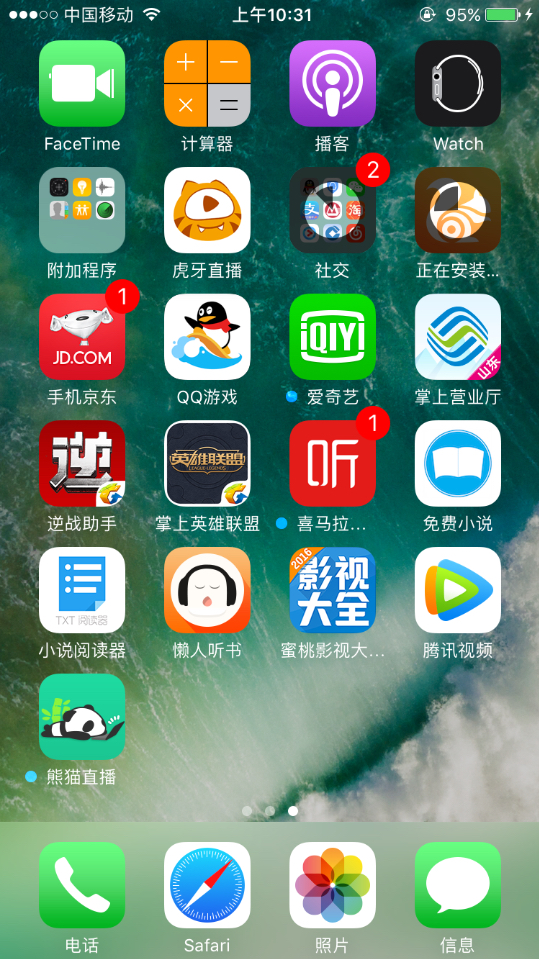Open 懒人听书 app

[207, 590]
